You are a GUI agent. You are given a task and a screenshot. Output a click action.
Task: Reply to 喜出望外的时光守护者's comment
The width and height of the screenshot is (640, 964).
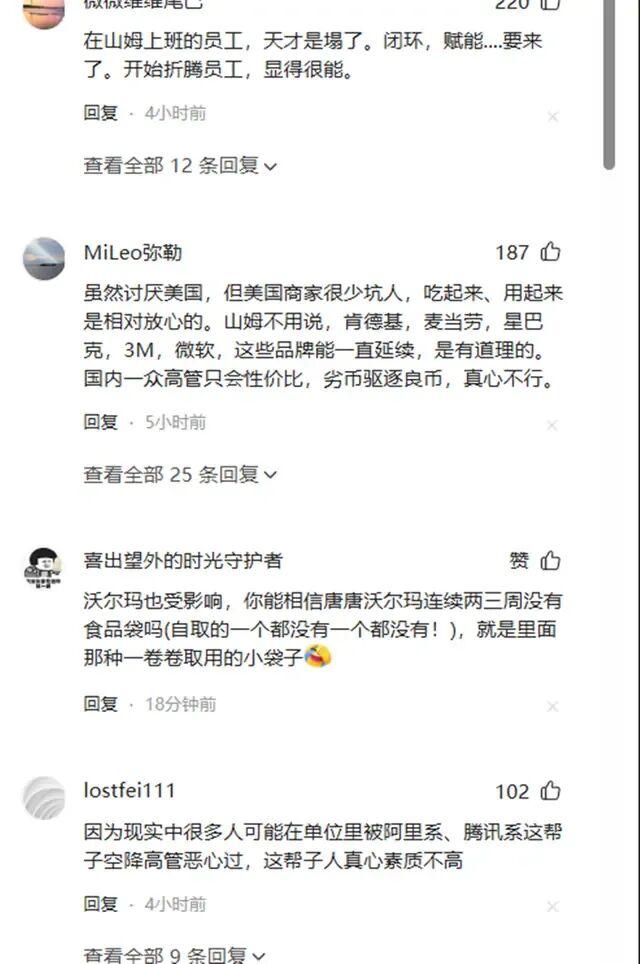100,704
